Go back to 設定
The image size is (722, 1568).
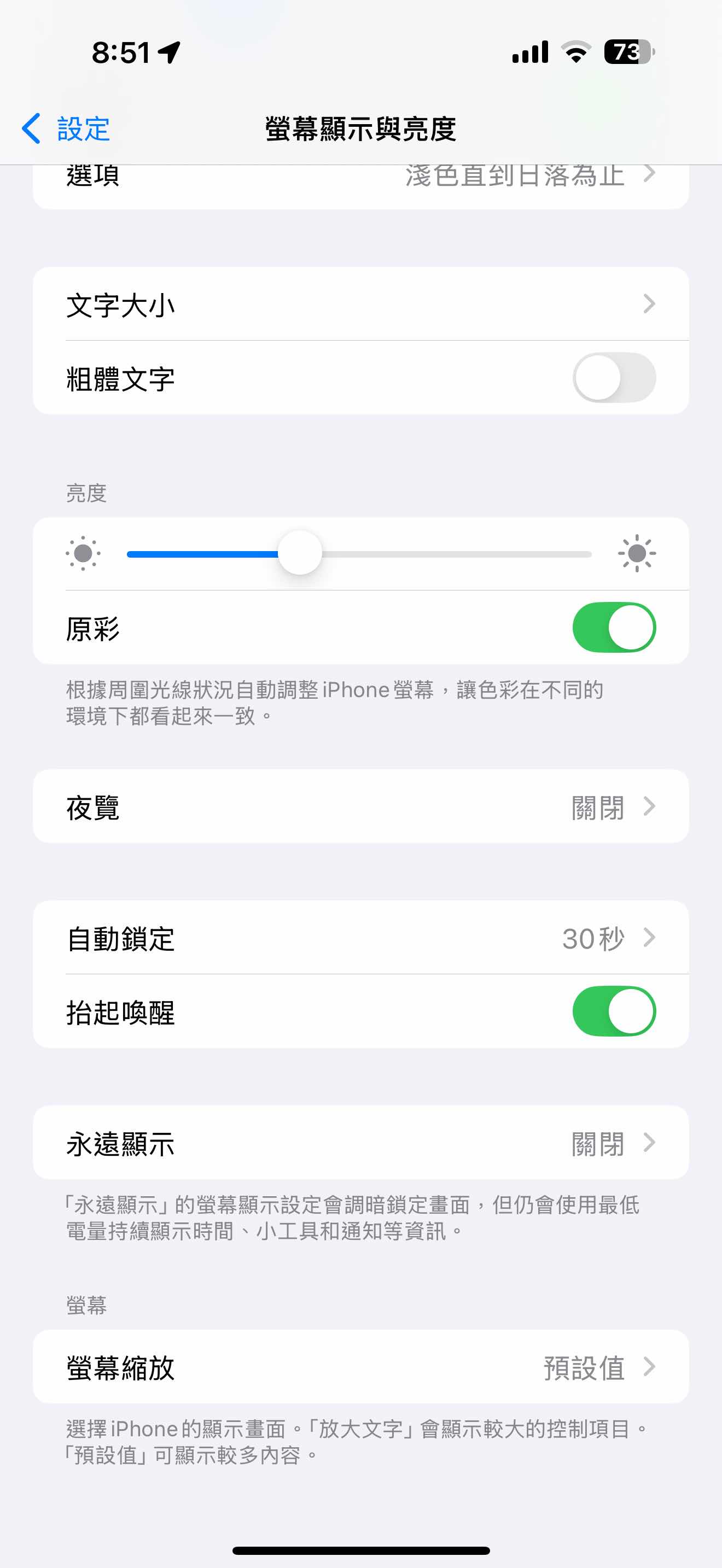[66, 128]
